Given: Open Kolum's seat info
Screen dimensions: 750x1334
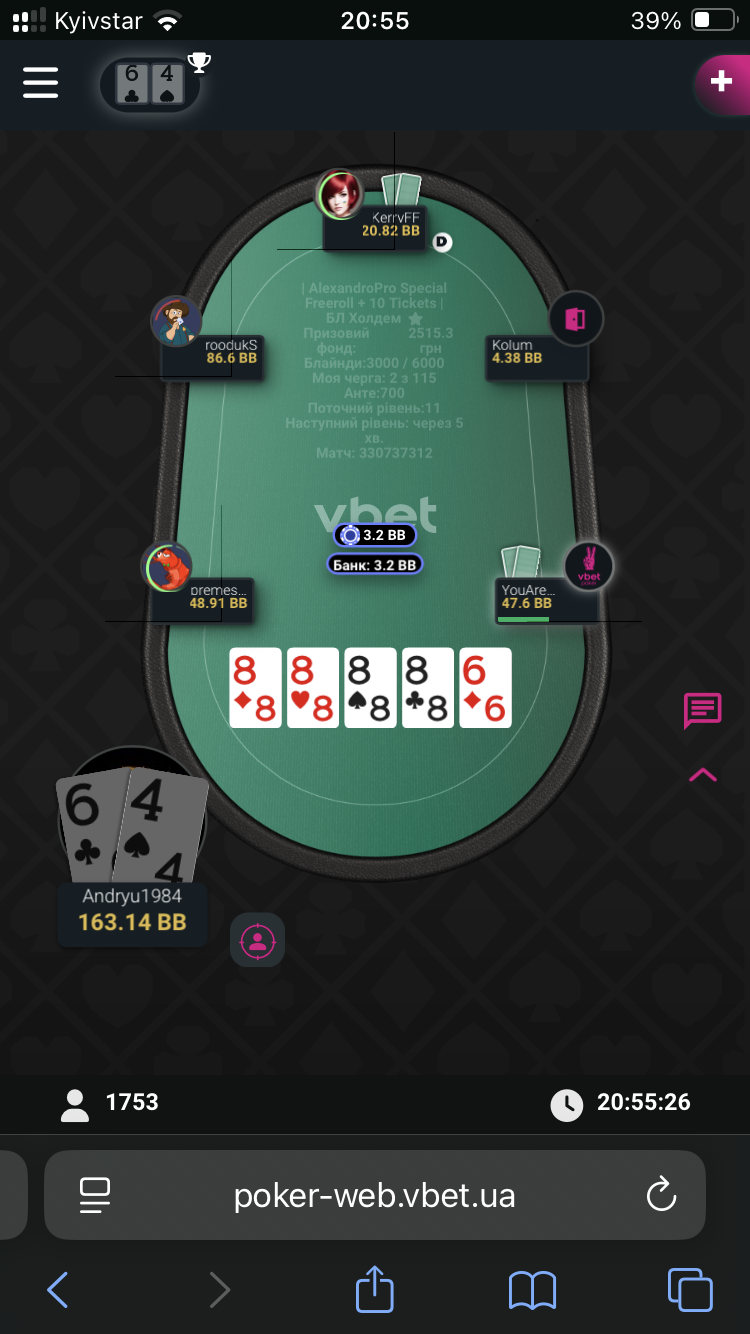Looking at the screenshot, I should [575, 320].
